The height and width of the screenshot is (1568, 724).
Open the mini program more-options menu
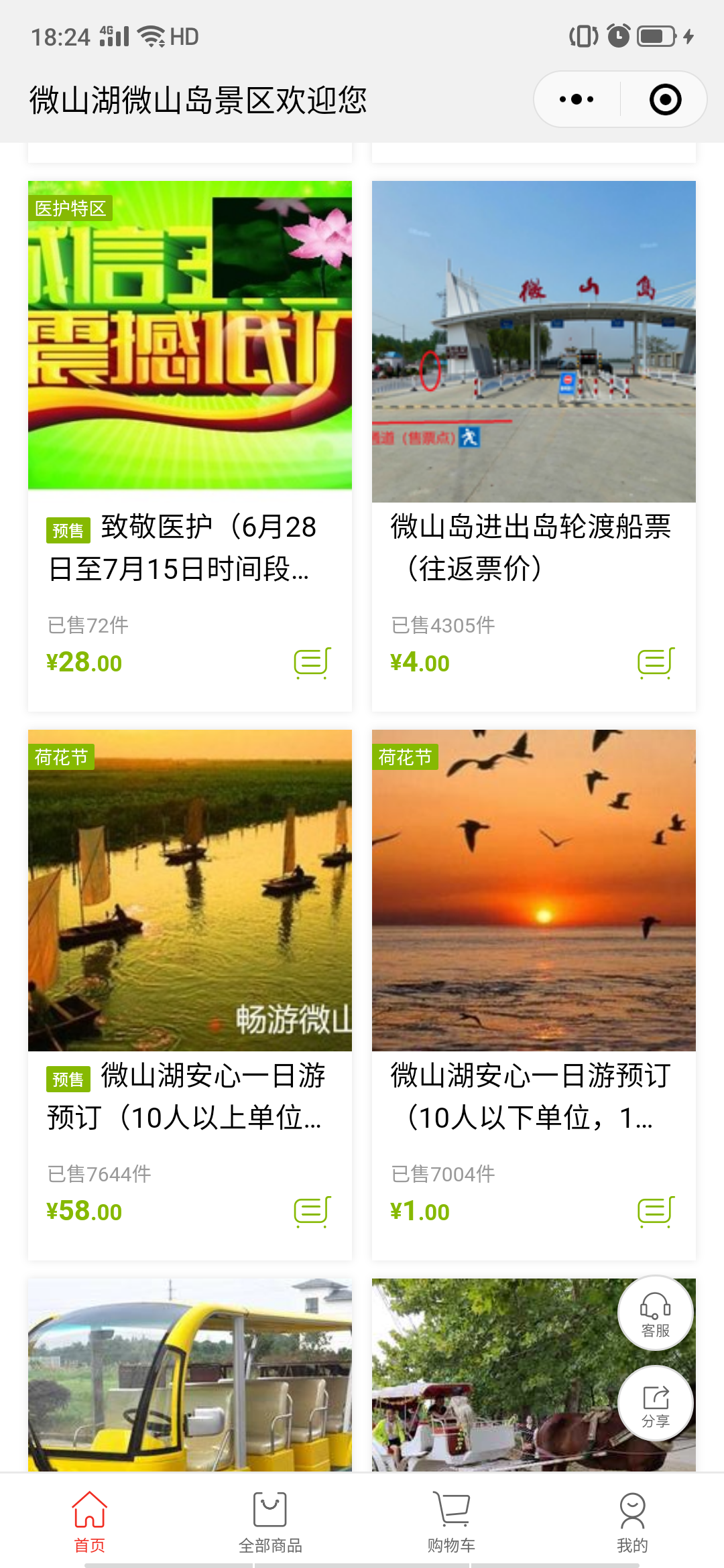[x=577, y=100]
